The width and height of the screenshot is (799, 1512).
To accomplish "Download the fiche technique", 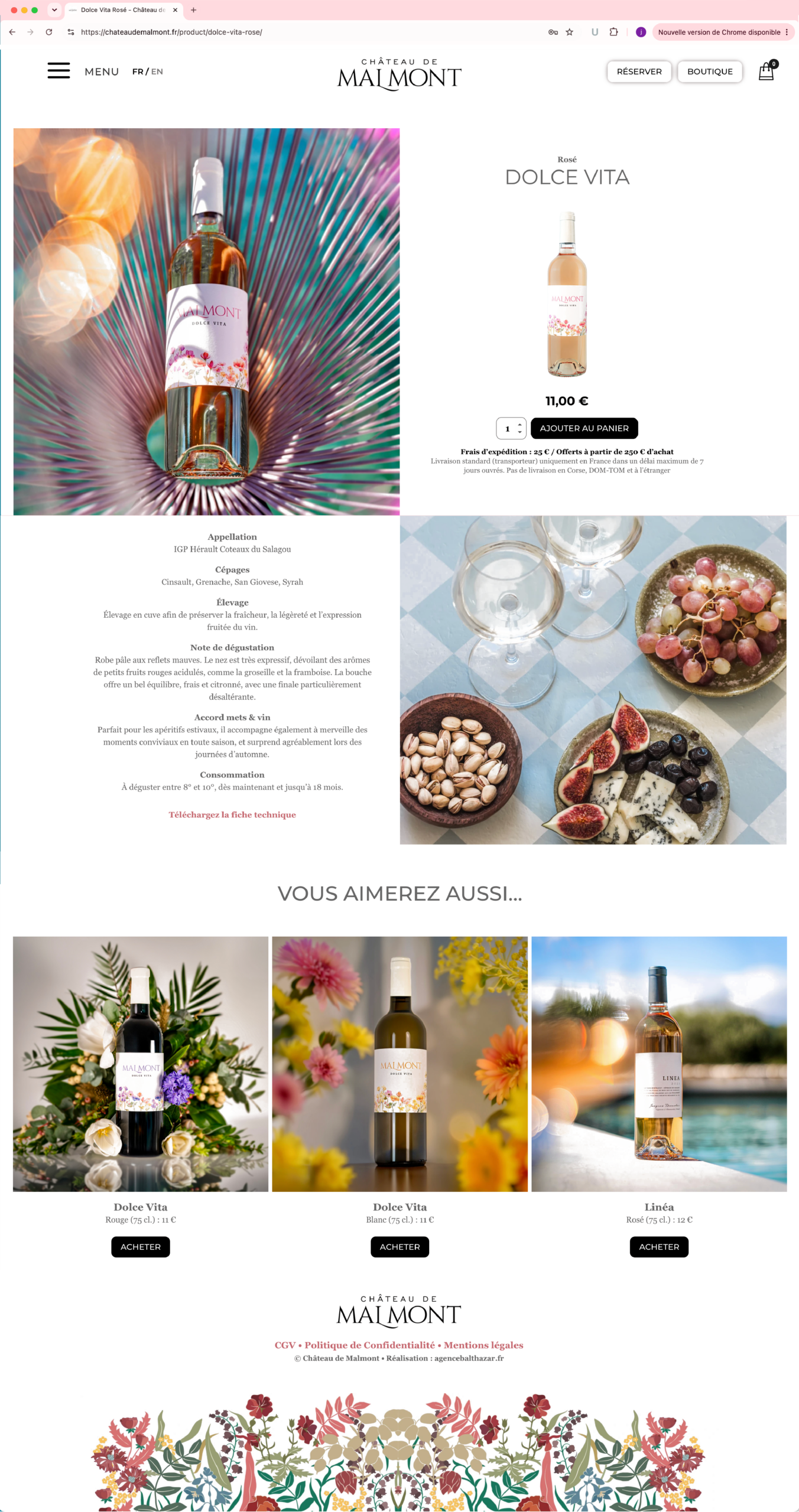I will pyautogui.click(x=232, y=814).
